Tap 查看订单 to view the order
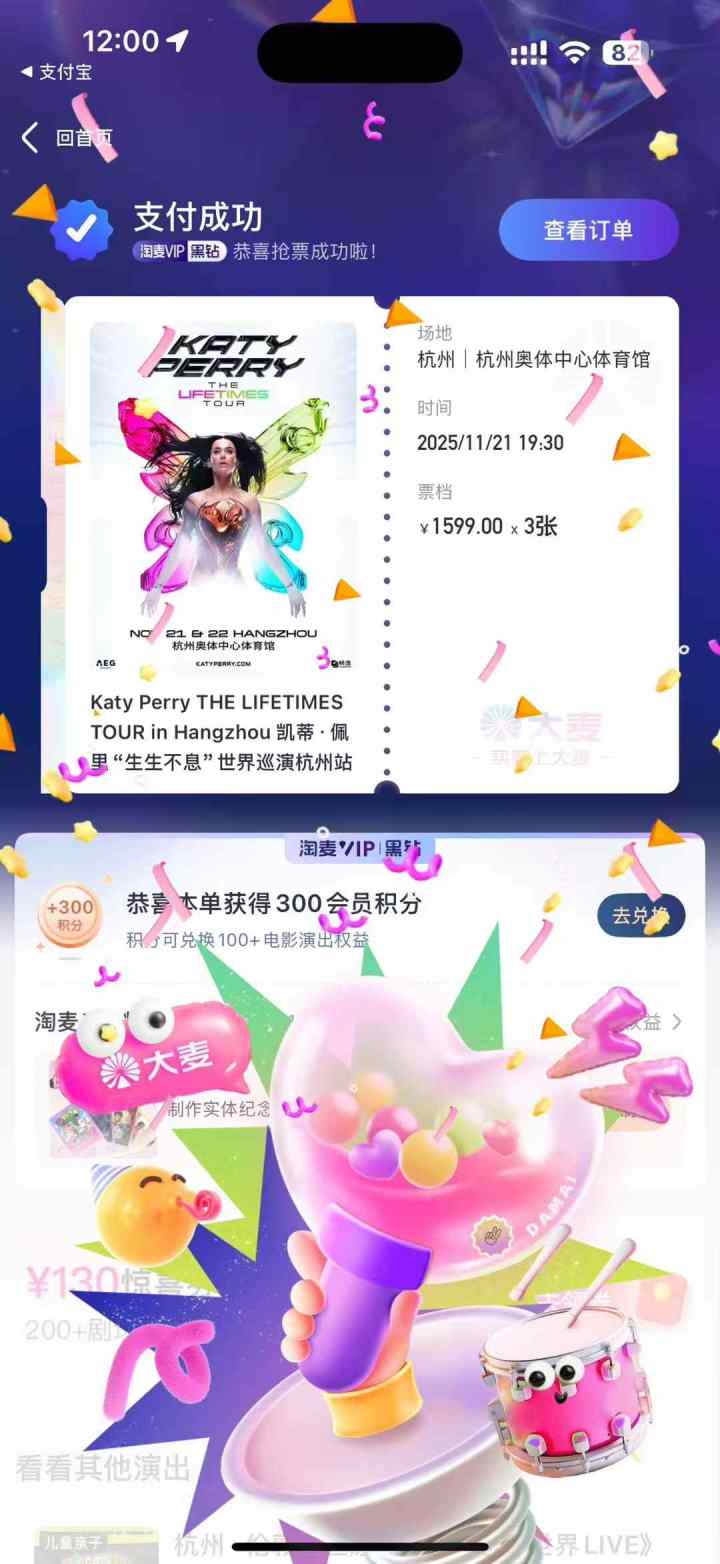This screenshot has width=720, height=1564. tap(588, 230)
